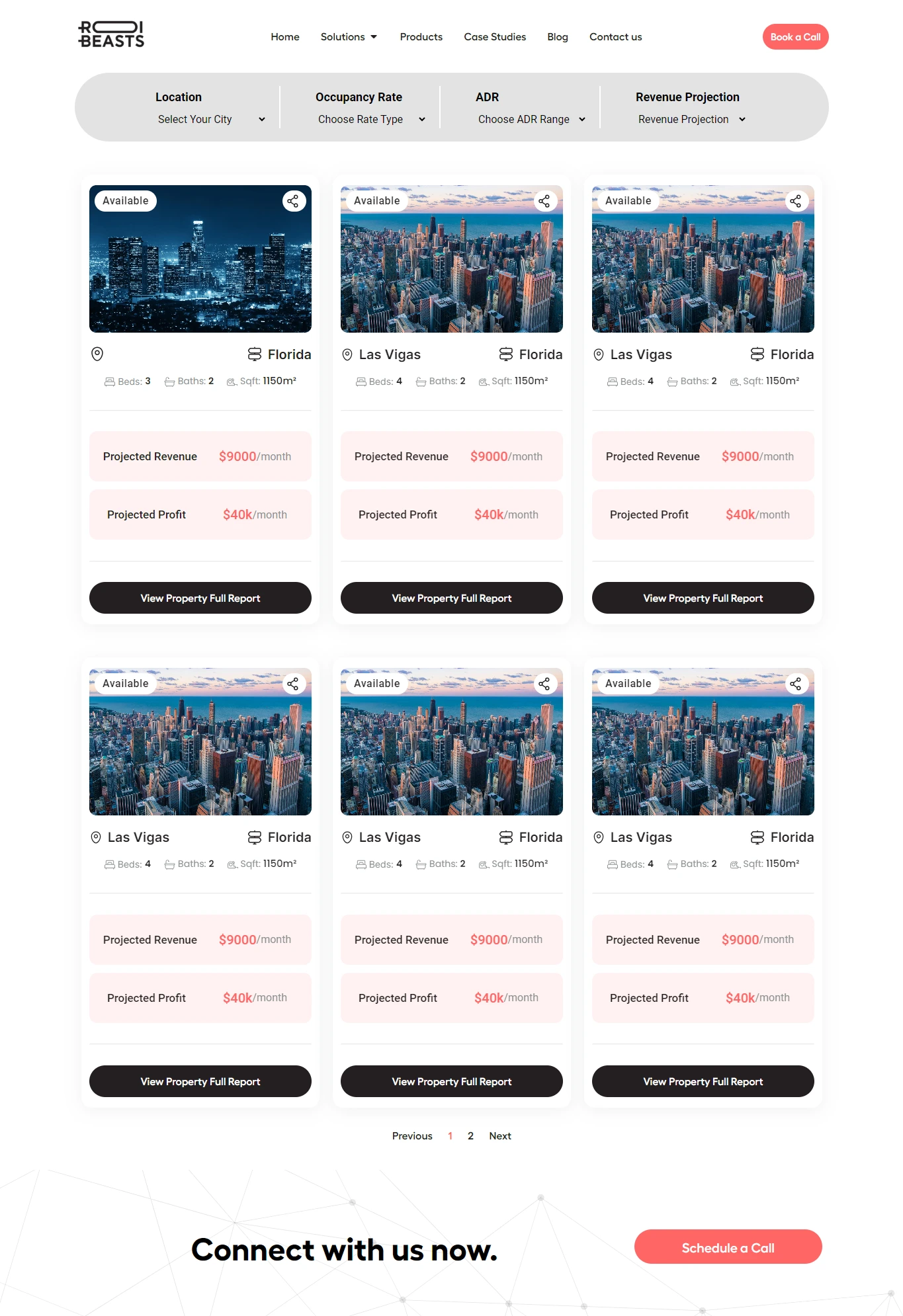Tap the Book a Call button

[x=795, y=37]
